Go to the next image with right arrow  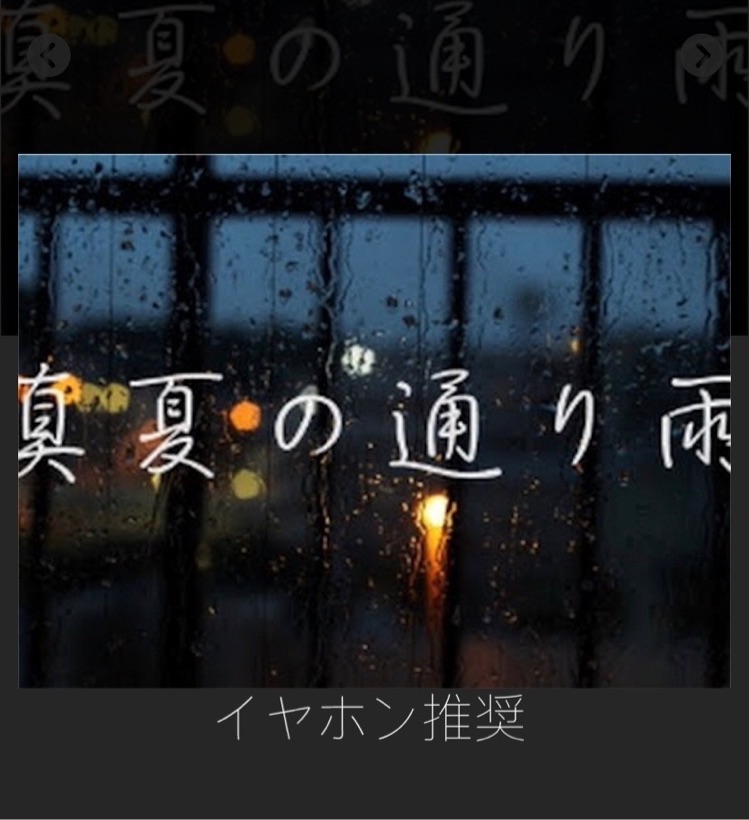707,55
